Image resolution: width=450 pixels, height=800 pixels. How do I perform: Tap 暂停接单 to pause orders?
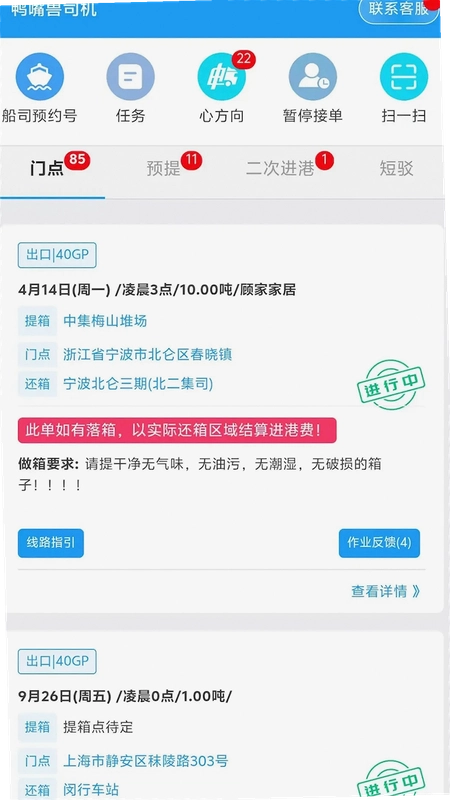pyautogui.click(x=313, y=88)
